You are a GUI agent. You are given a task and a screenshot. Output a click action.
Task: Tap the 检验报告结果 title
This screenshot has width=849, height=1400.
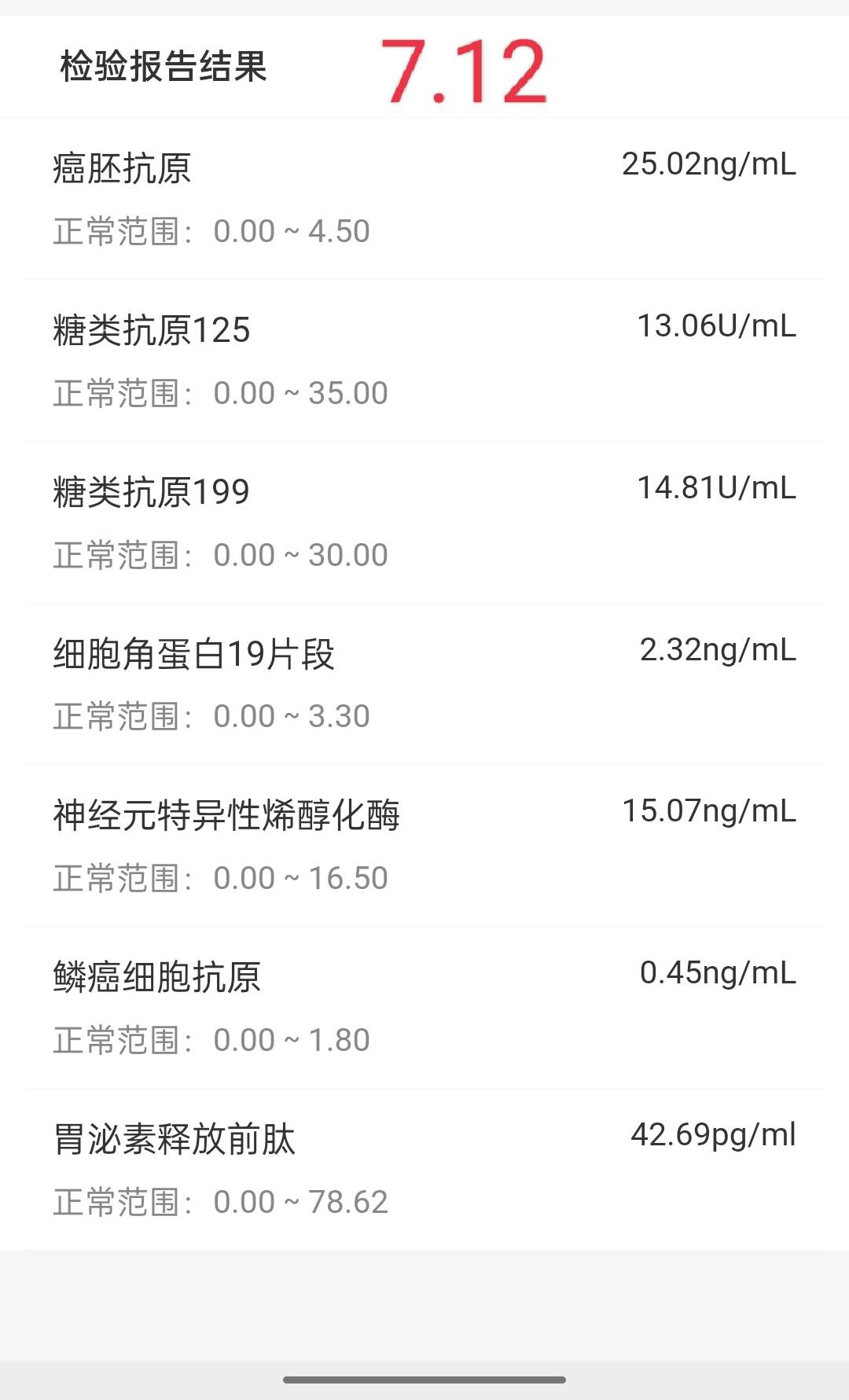click(161, 68)
